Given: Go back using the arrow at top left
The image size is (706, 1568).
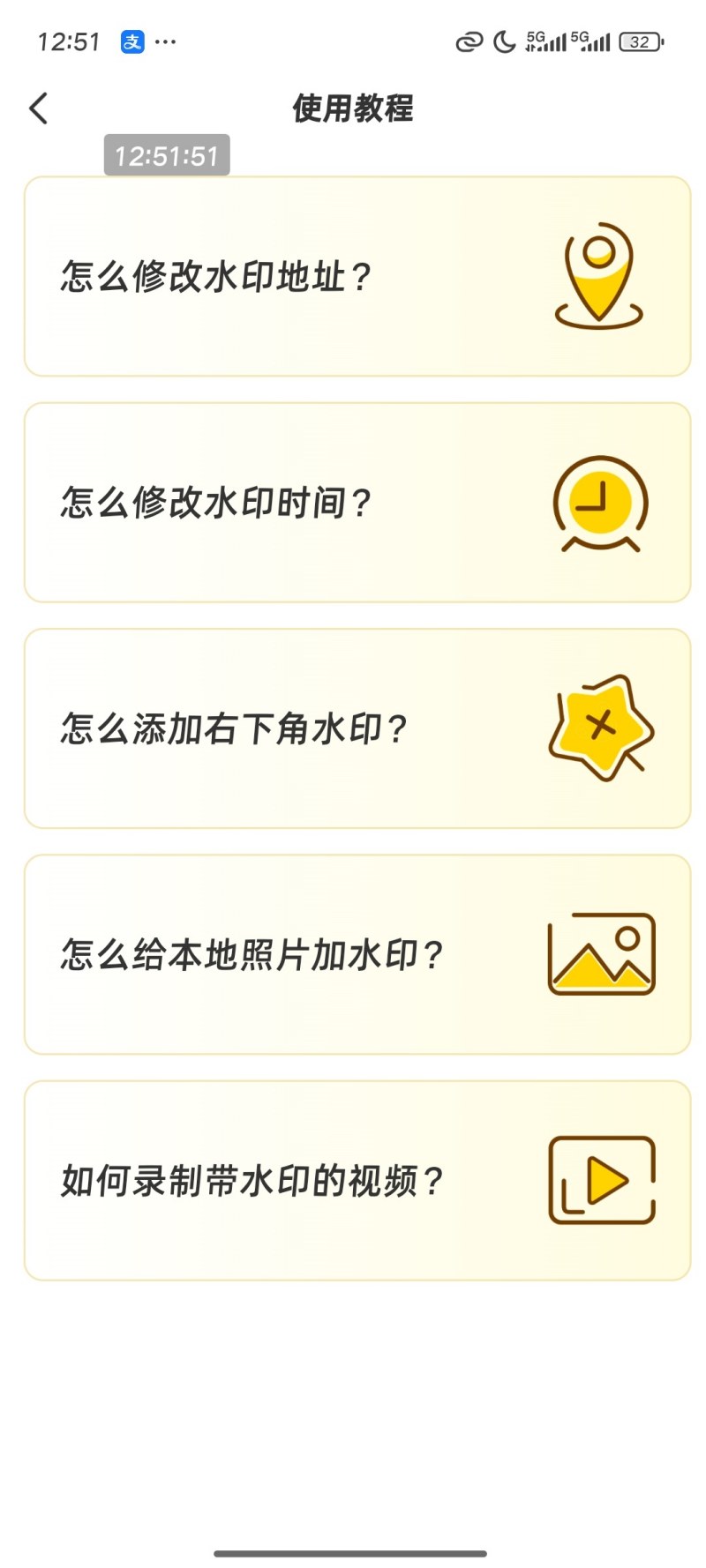Looking at the screenshot, I should tap(37, 108).
